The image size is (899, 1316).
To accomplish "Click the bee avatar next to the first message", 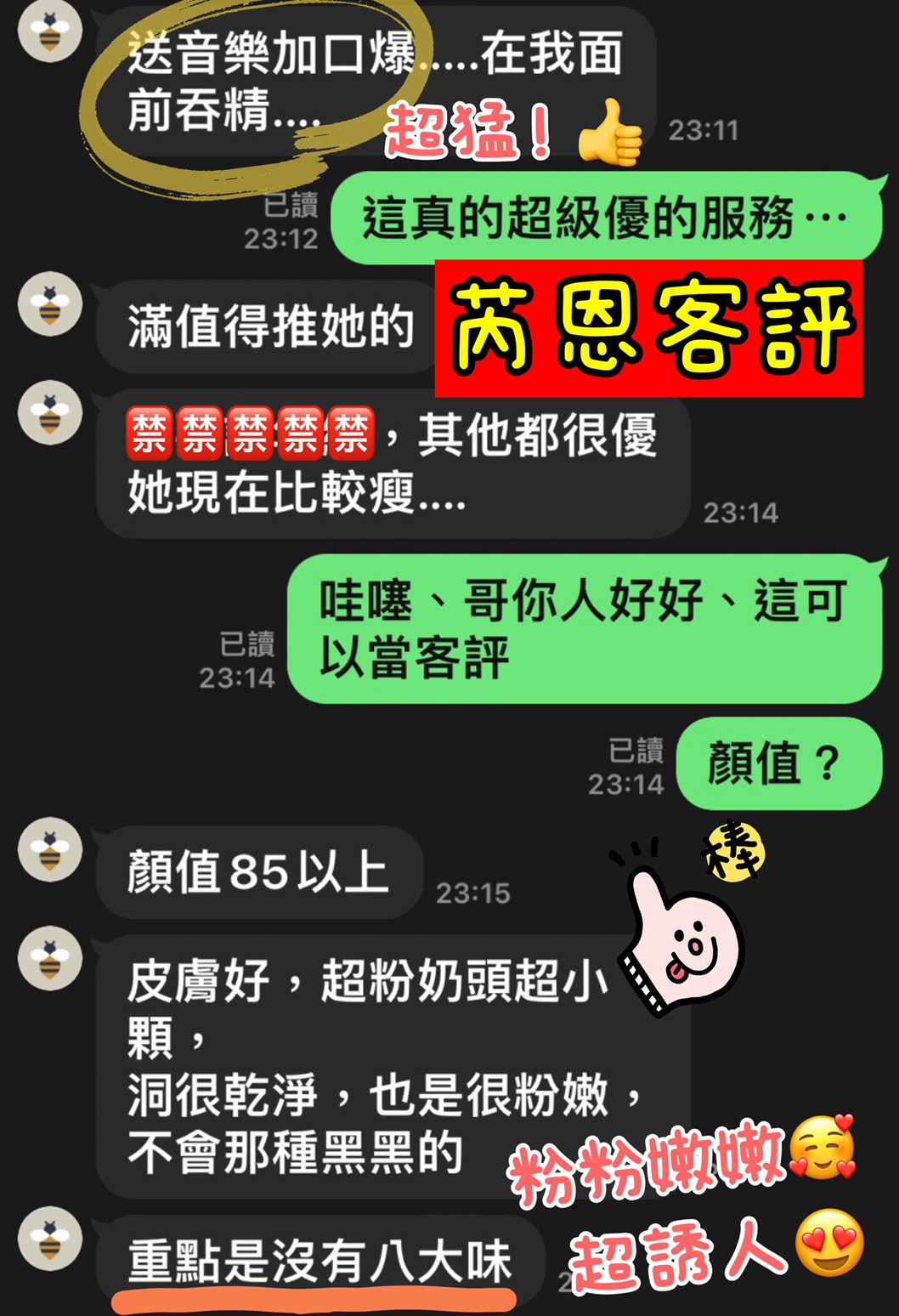I will click(x=51, y=34).
